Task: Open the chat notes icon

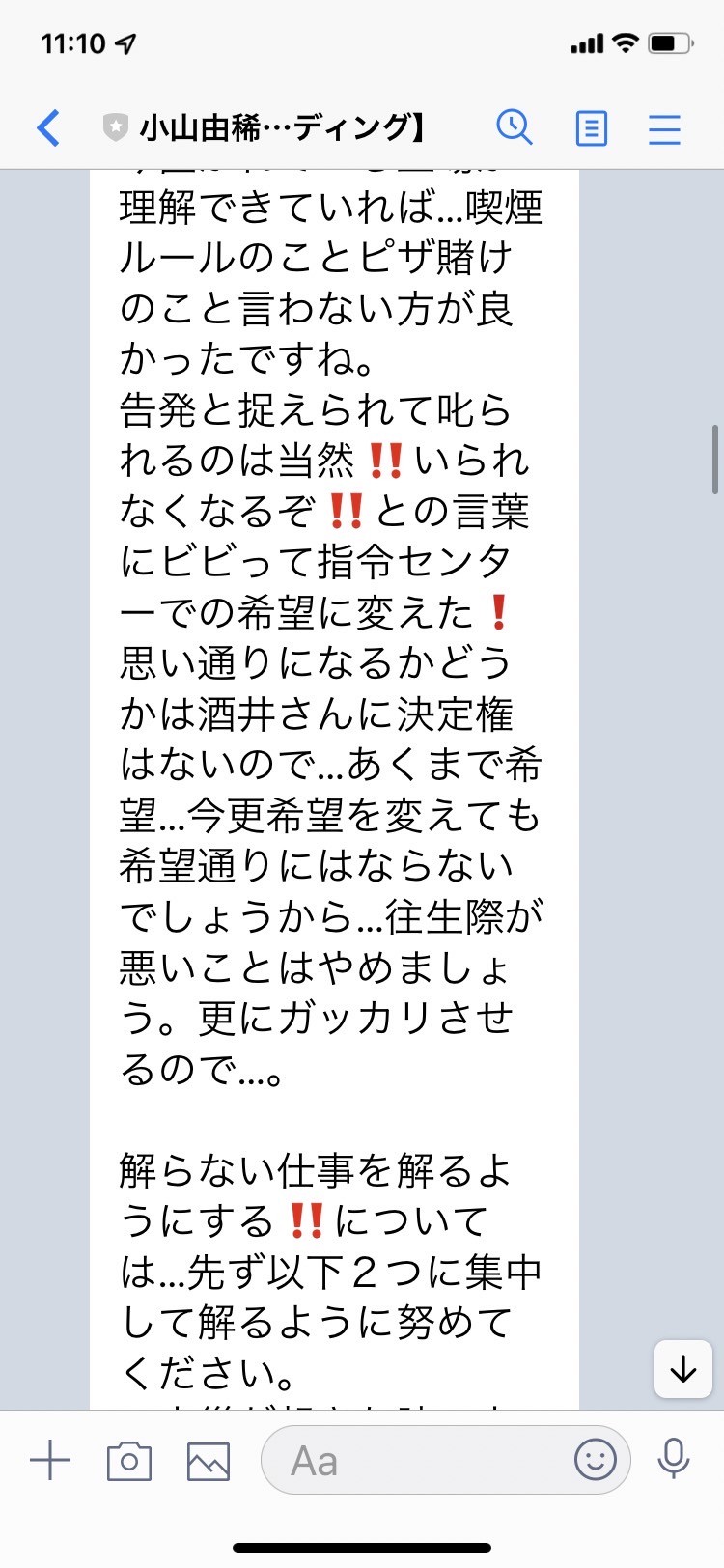Action: pos(591,127)
